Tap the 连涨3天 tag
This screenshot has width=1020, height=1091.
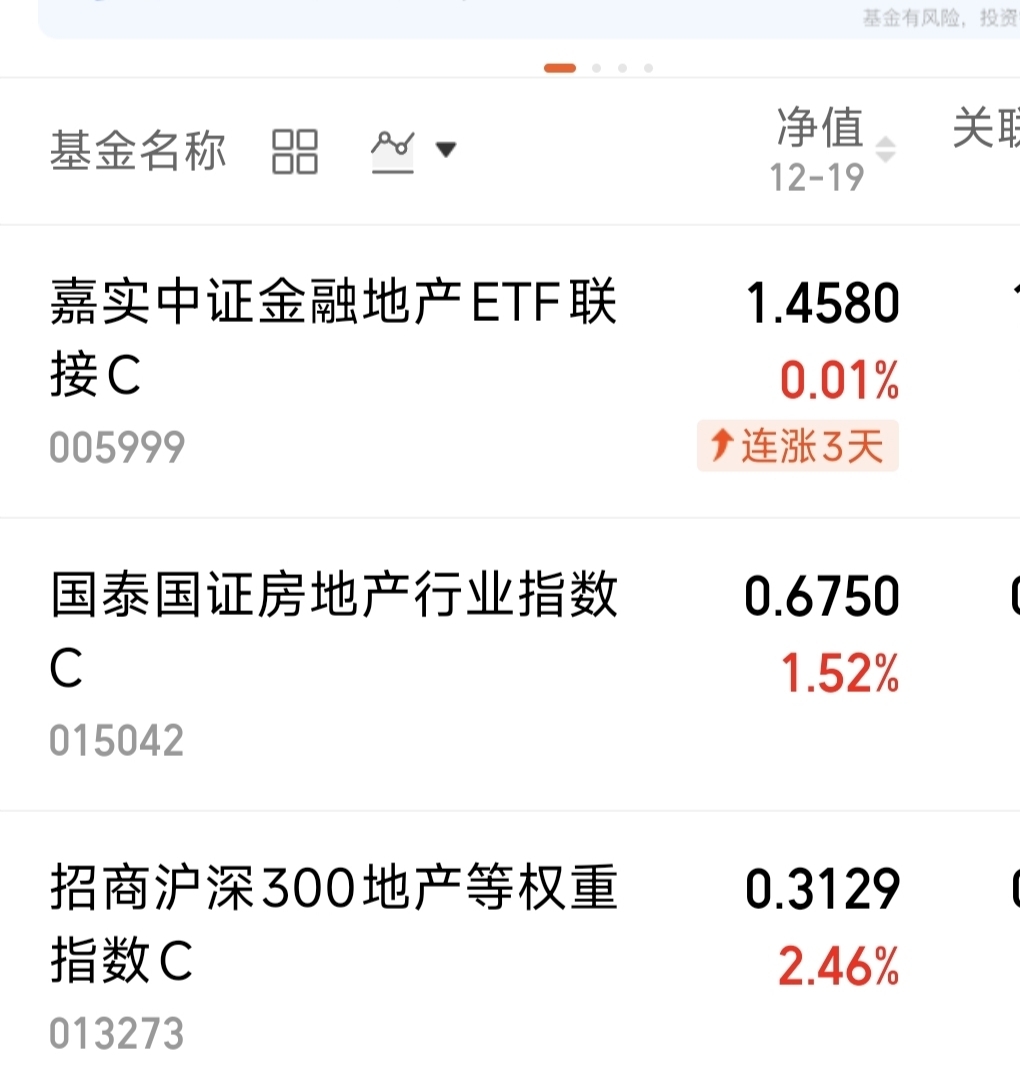coord(797,446)
